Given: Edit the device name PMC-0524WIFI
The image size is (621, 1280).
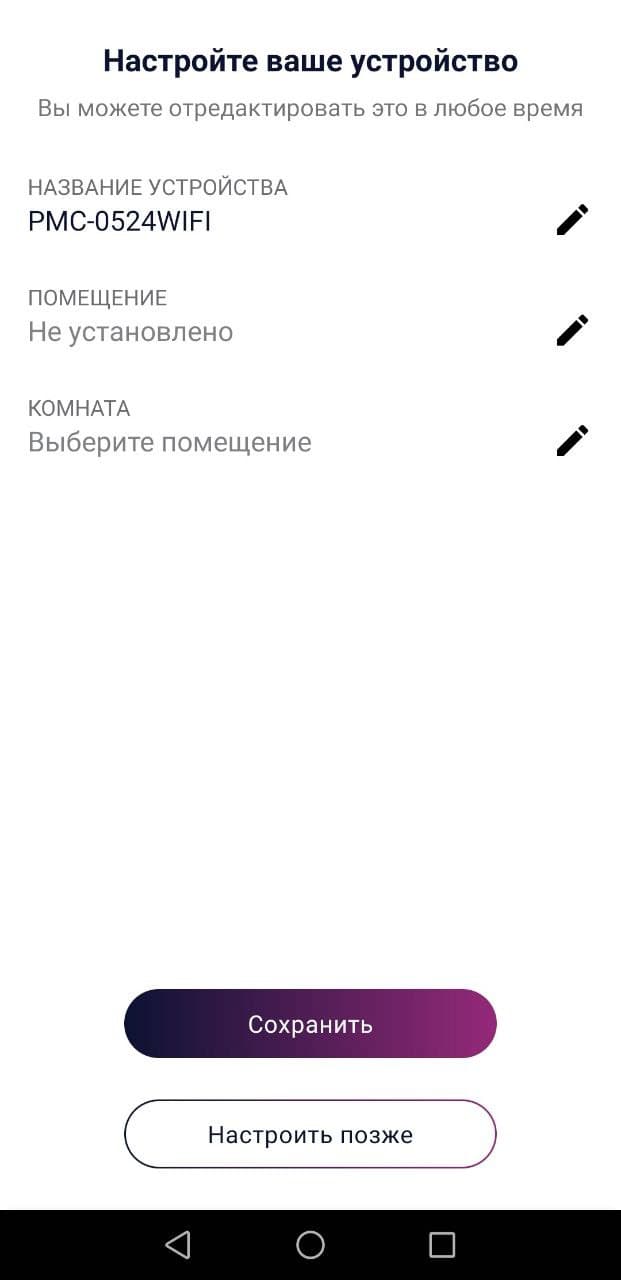Looking at the screenshot, I should click(x=572, y=220).
